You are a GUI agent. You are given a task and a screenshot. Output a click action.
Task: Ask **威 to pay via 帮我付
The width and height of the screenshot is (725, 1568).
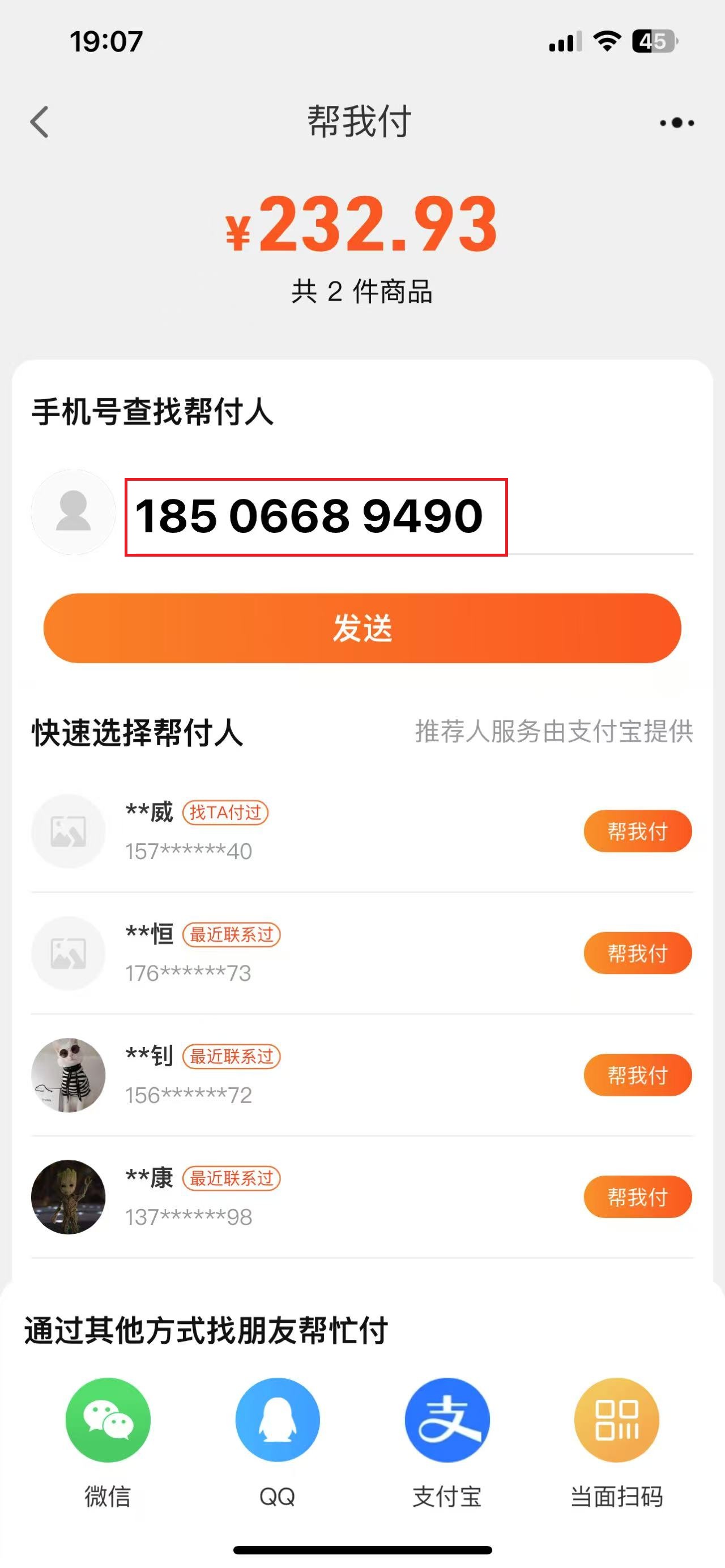[x=637, y=831]
